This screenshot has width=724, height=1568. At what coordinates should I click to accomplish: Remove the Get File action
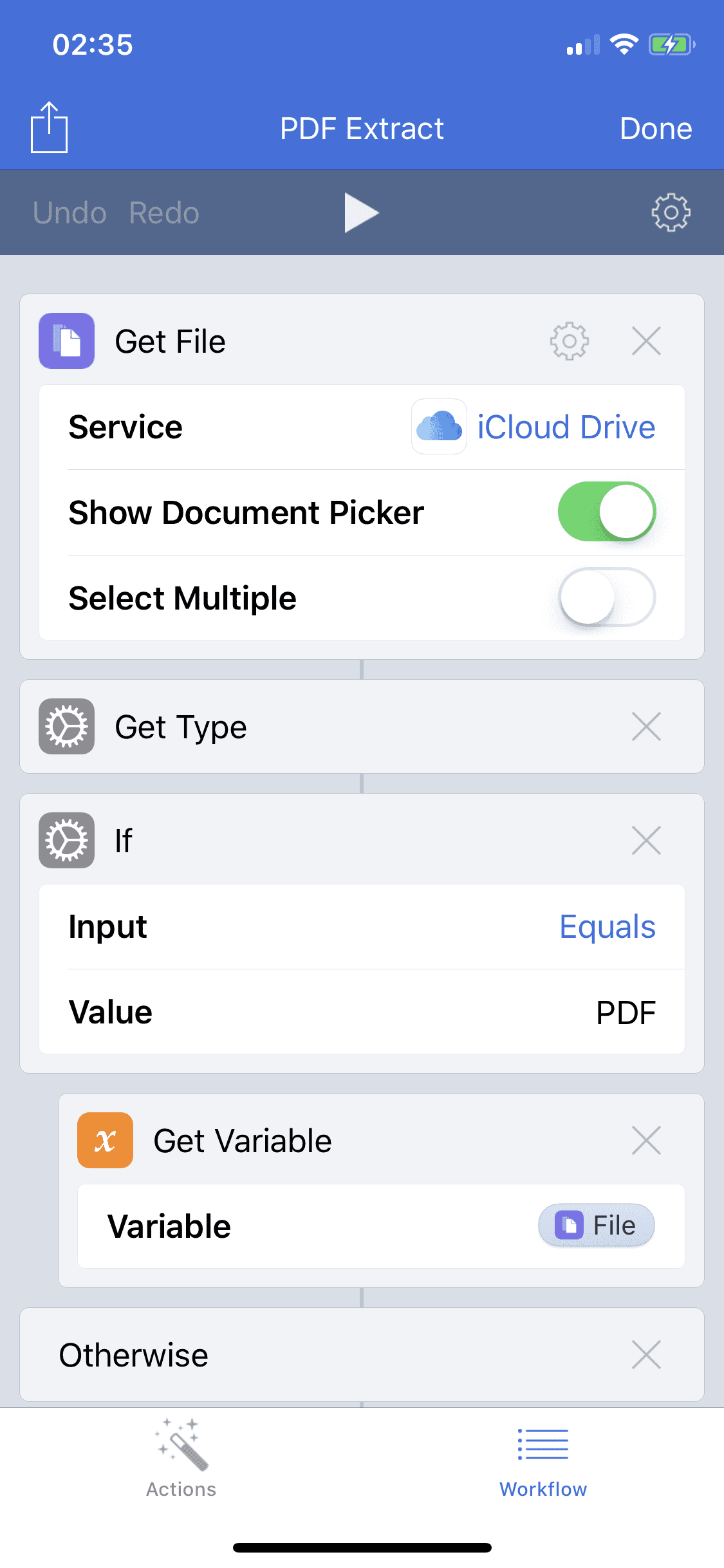646,341
